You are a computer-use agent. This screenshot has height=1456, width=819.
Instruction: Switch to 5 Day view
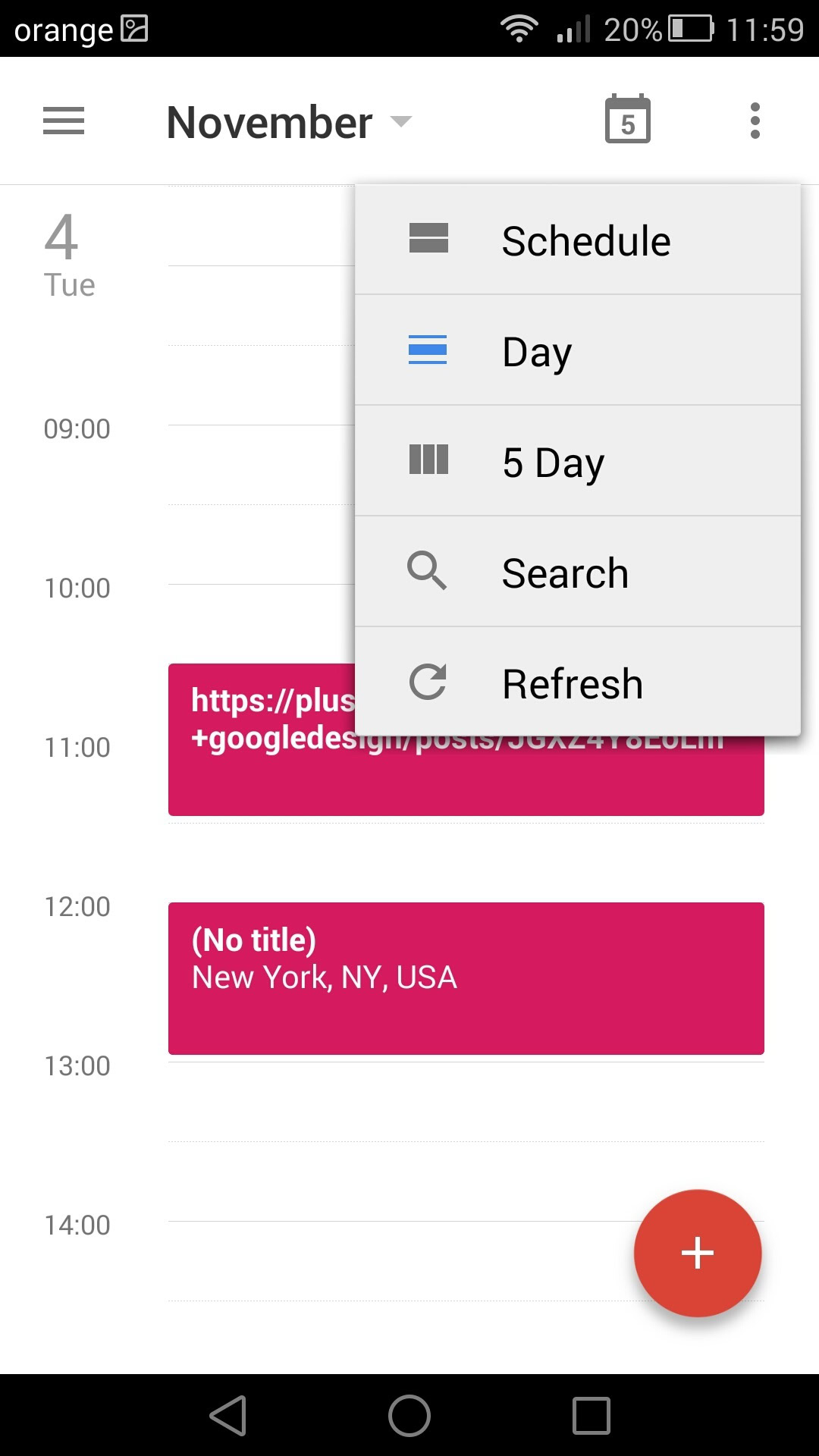(x=578, y=461)
